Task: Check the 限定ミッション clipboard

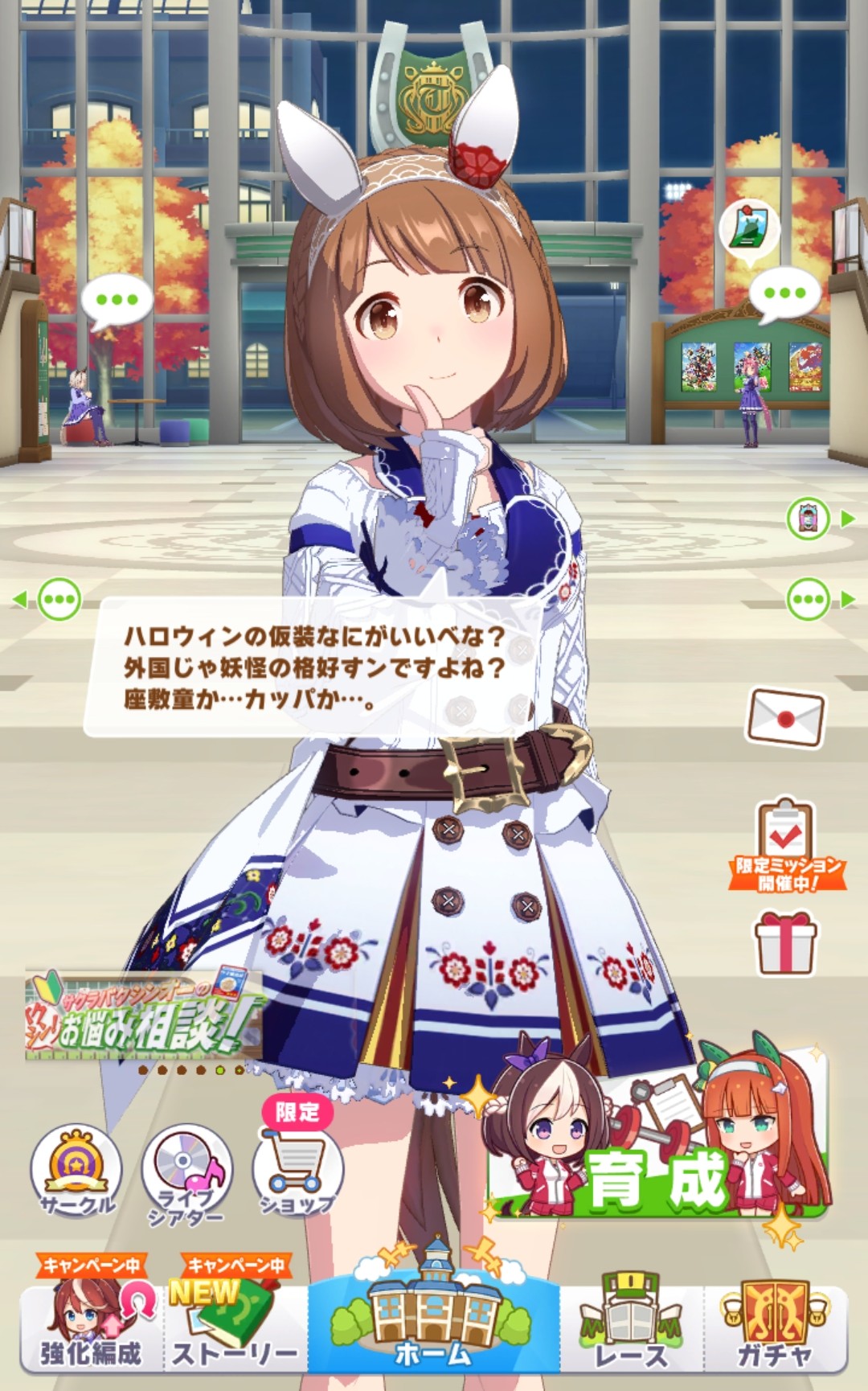Action: (x=786, y=843)
